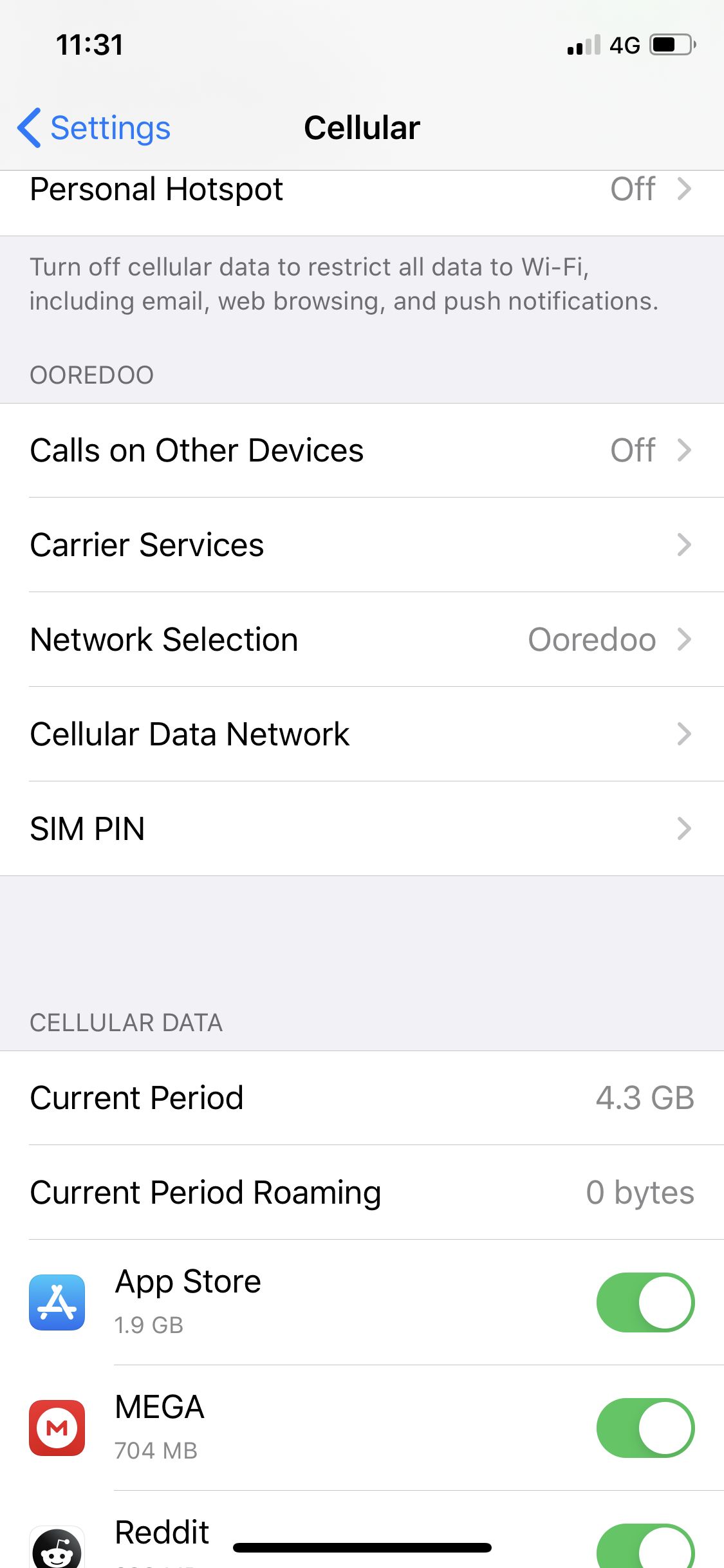Open Carrier Services
This screenshot has width=724, height=1568.
(360, 545)
